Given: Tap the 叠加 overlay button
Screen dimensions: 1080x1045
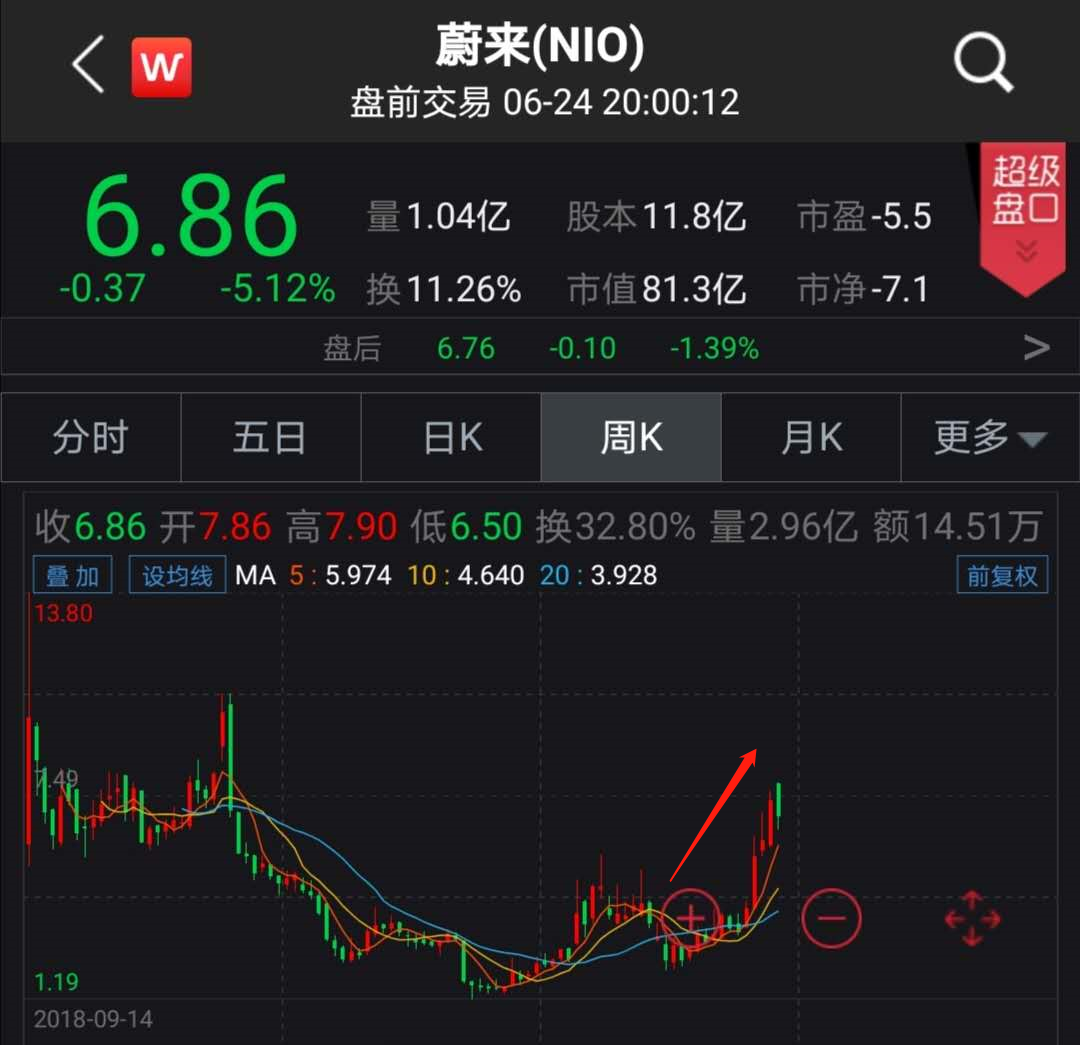Looking at the screenshot, I should pos(72,576).
